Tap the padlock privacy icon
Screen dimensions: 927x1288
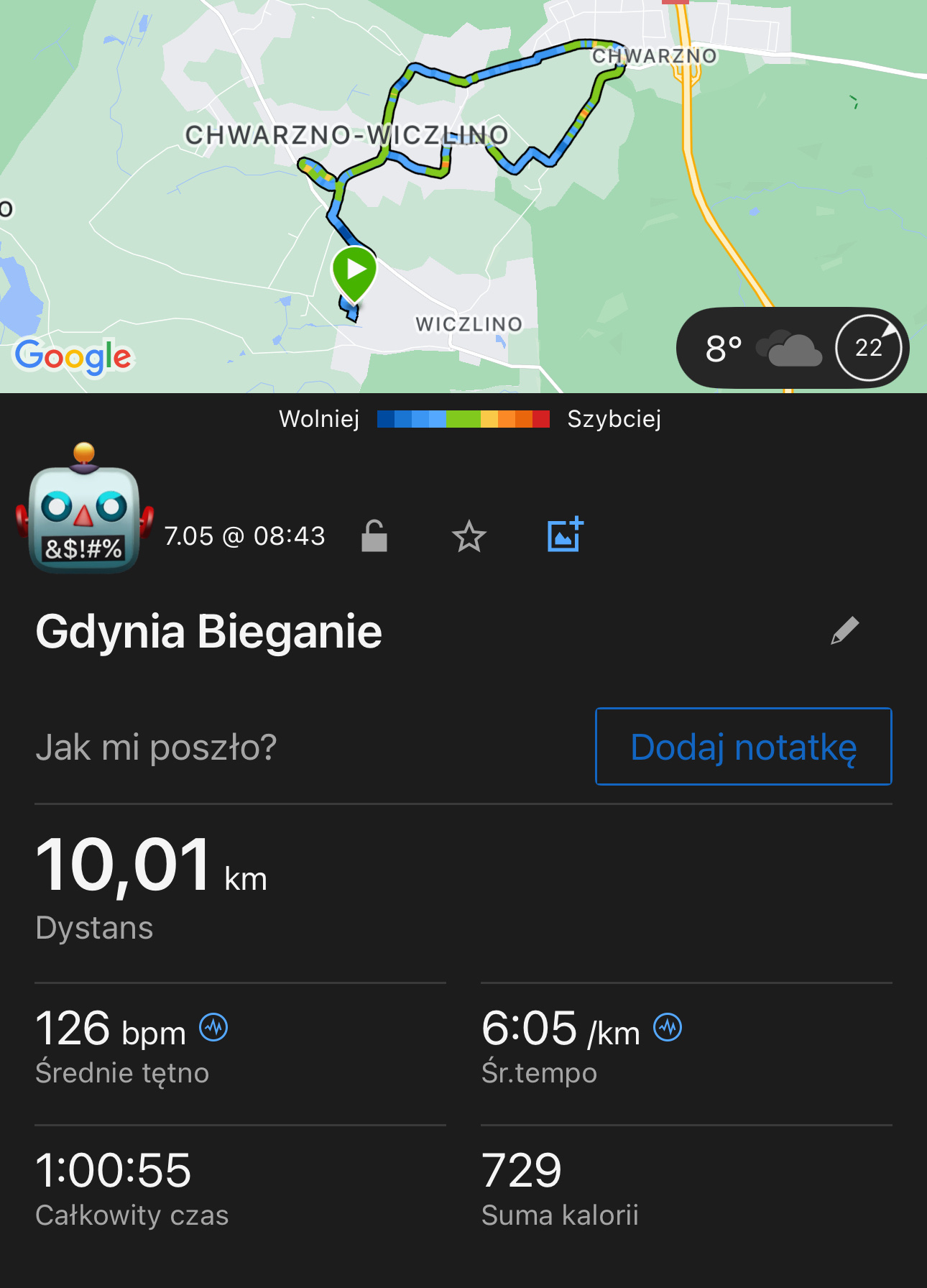[x=374, y=536]
